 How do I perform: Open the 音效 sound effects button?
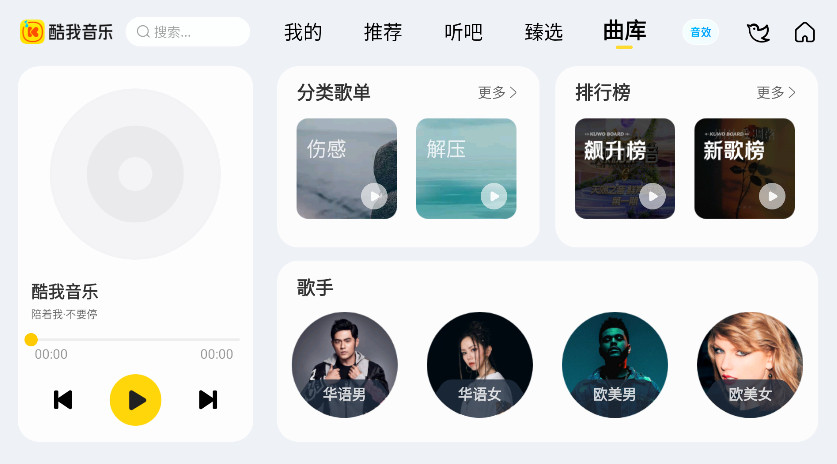(700, 32)
